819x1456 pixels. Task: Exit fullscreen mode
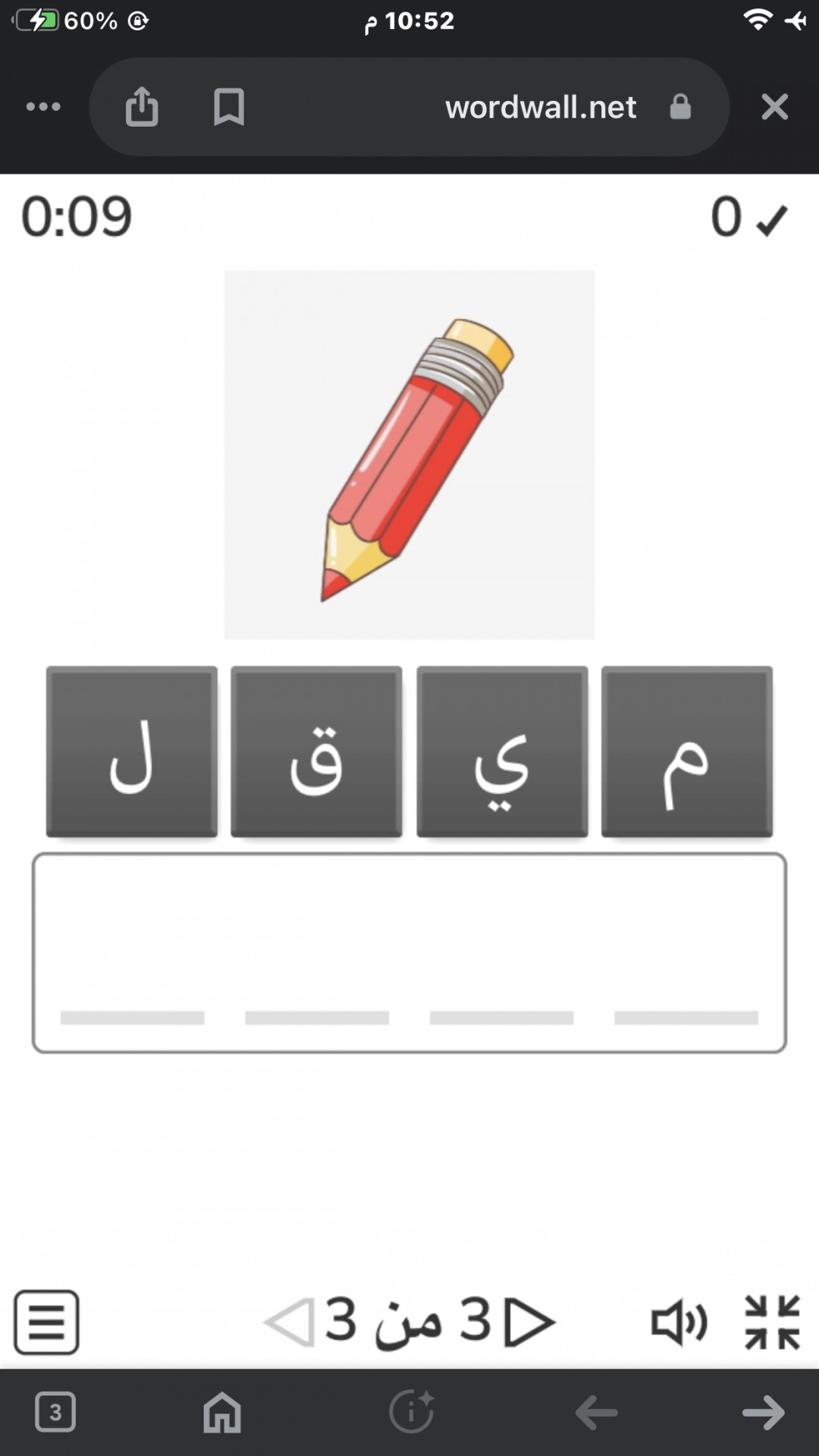[772, 1322]
